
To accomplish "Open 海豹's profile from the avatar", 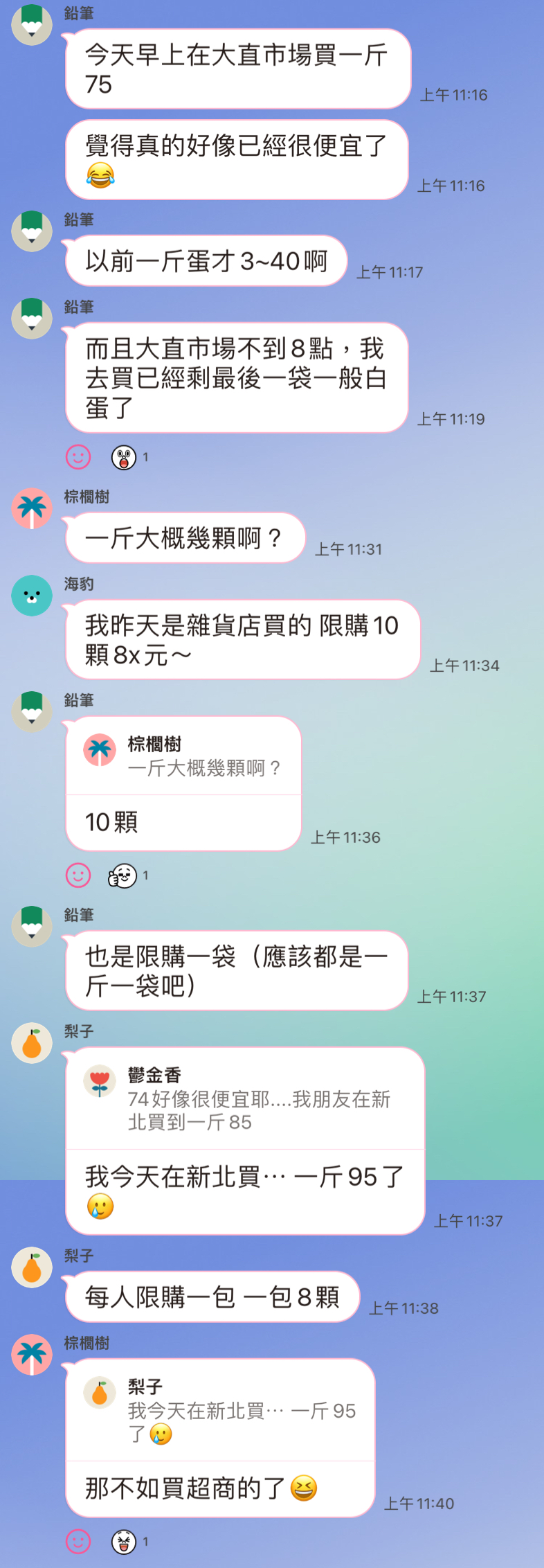I will pyautogui.click(x=32, y=596).
